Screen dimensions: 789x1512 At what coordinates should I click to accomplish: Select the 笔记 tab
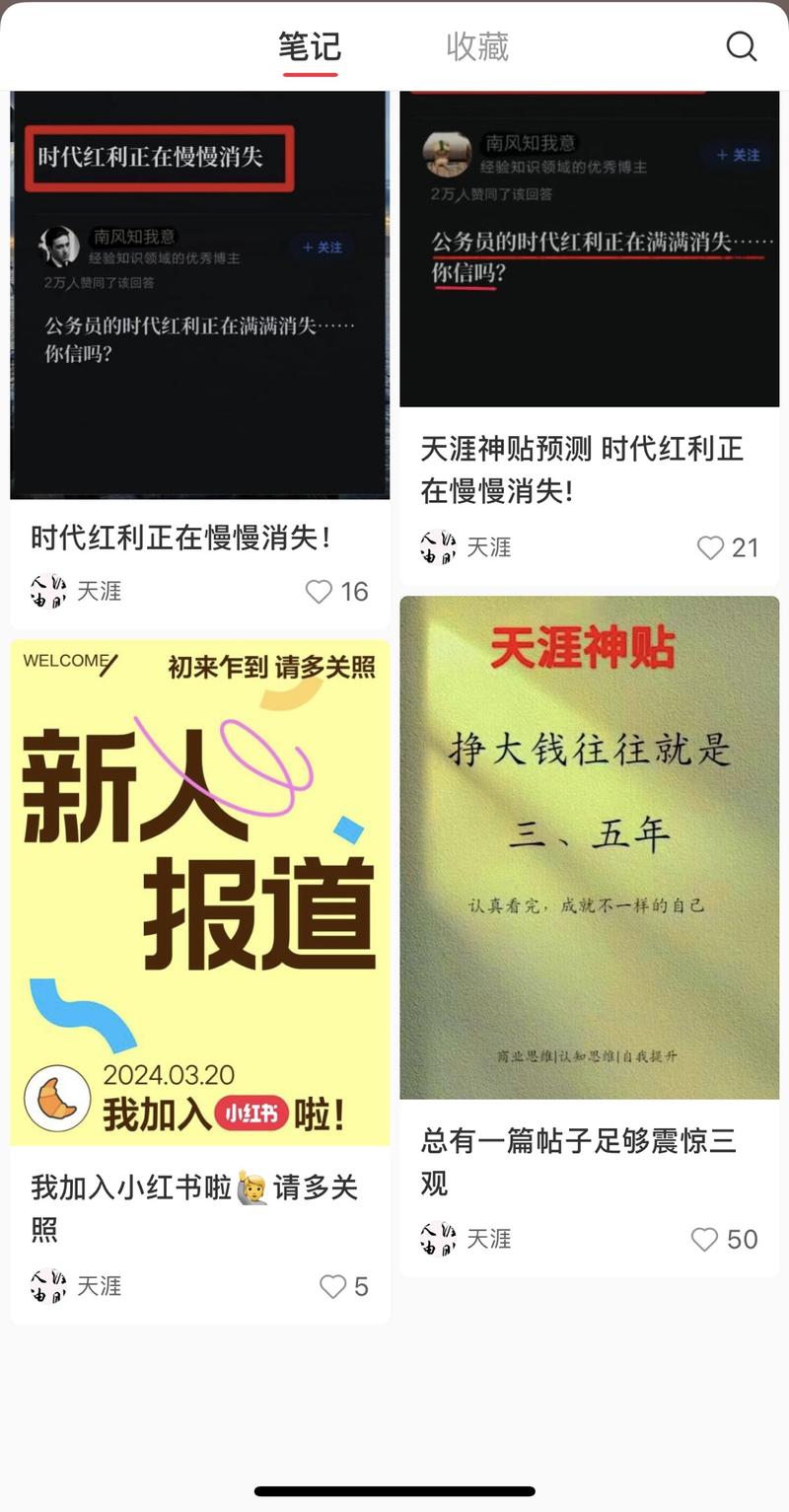[x=310, y=46]
